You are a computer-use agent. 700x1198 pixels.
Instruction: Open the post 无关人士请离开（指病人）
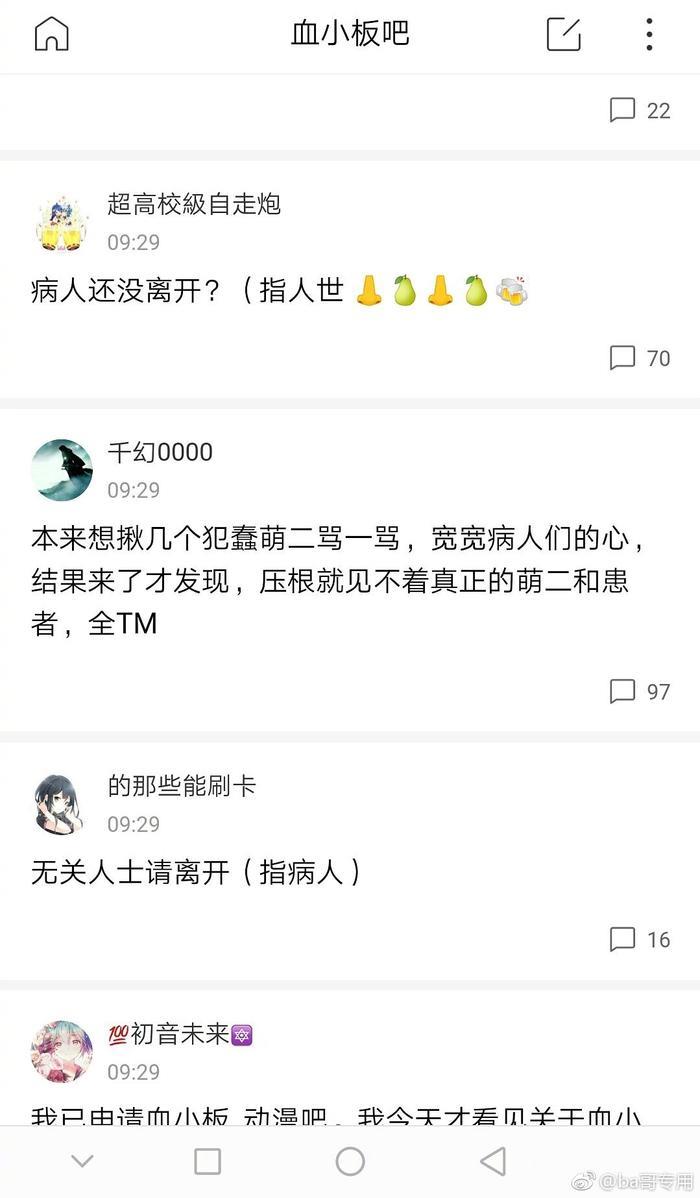[x=195, y=872]
